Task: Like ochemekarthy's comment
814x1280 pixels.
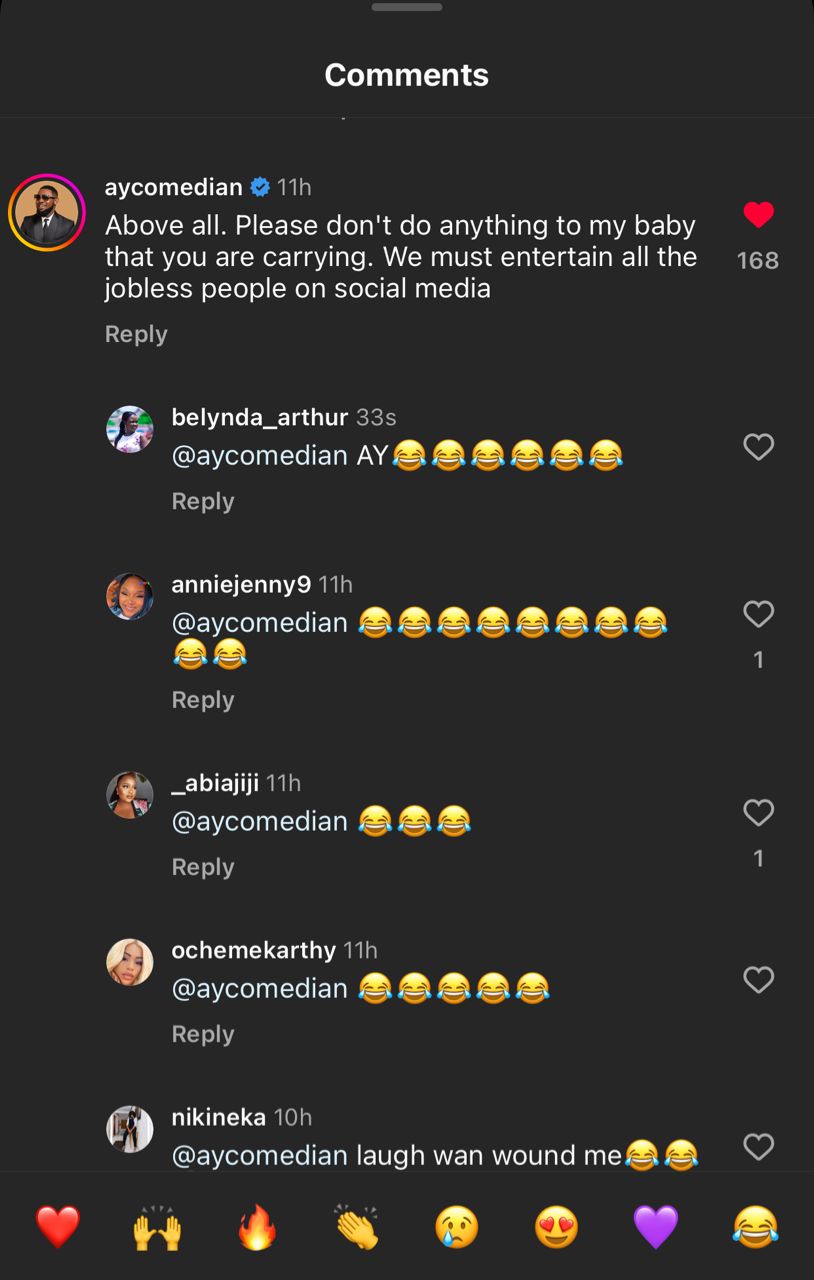Action: (758, 980)
